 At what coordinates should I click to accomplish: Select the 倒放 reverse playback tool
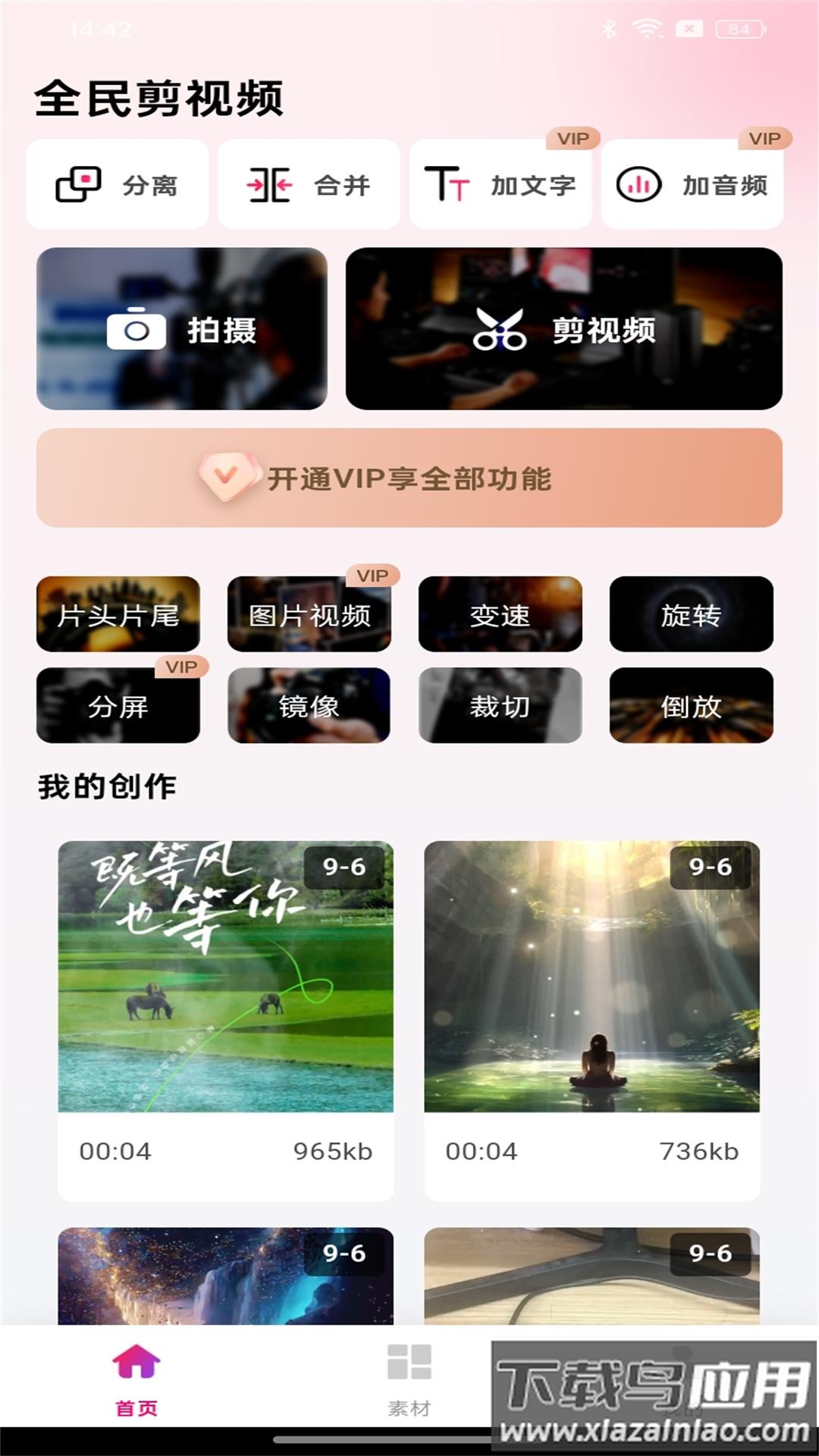point(692,707)
